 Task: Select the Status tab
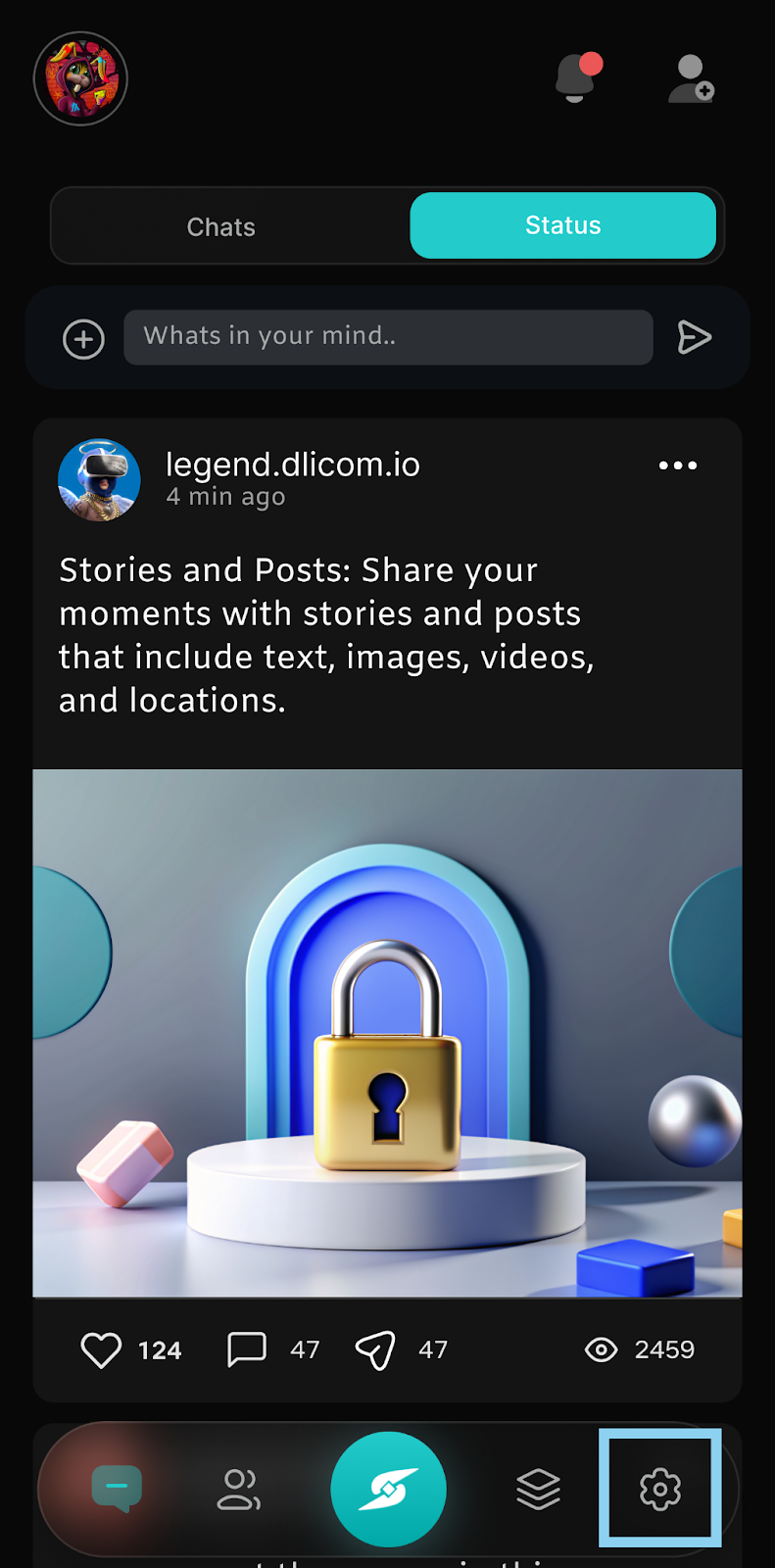[562, 225]
